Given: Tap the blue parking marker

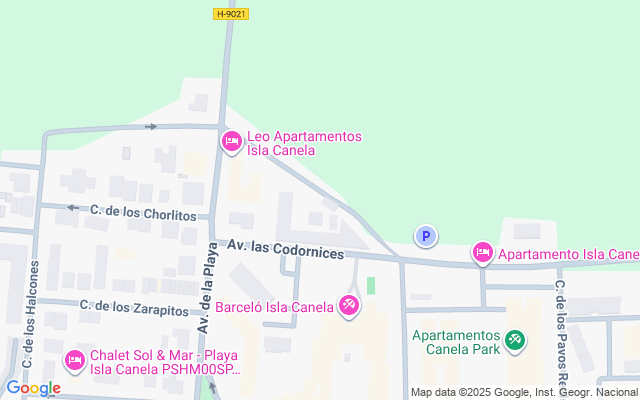Looking at the screenshot, I should (427, 237).
